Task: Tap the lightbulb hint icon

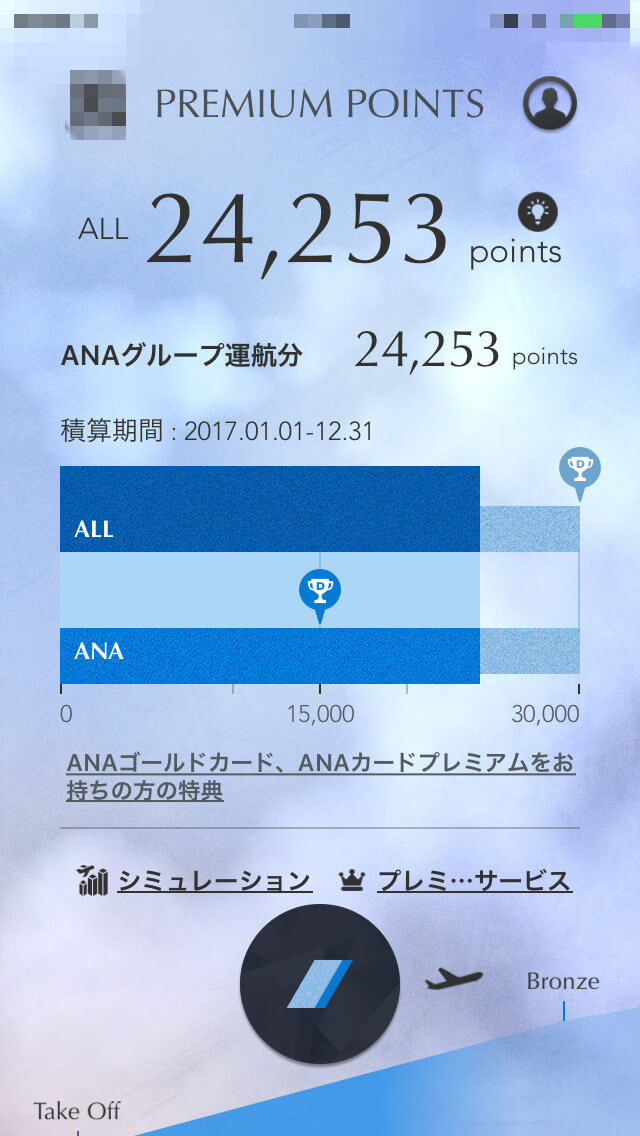Action: click(538, 210)
